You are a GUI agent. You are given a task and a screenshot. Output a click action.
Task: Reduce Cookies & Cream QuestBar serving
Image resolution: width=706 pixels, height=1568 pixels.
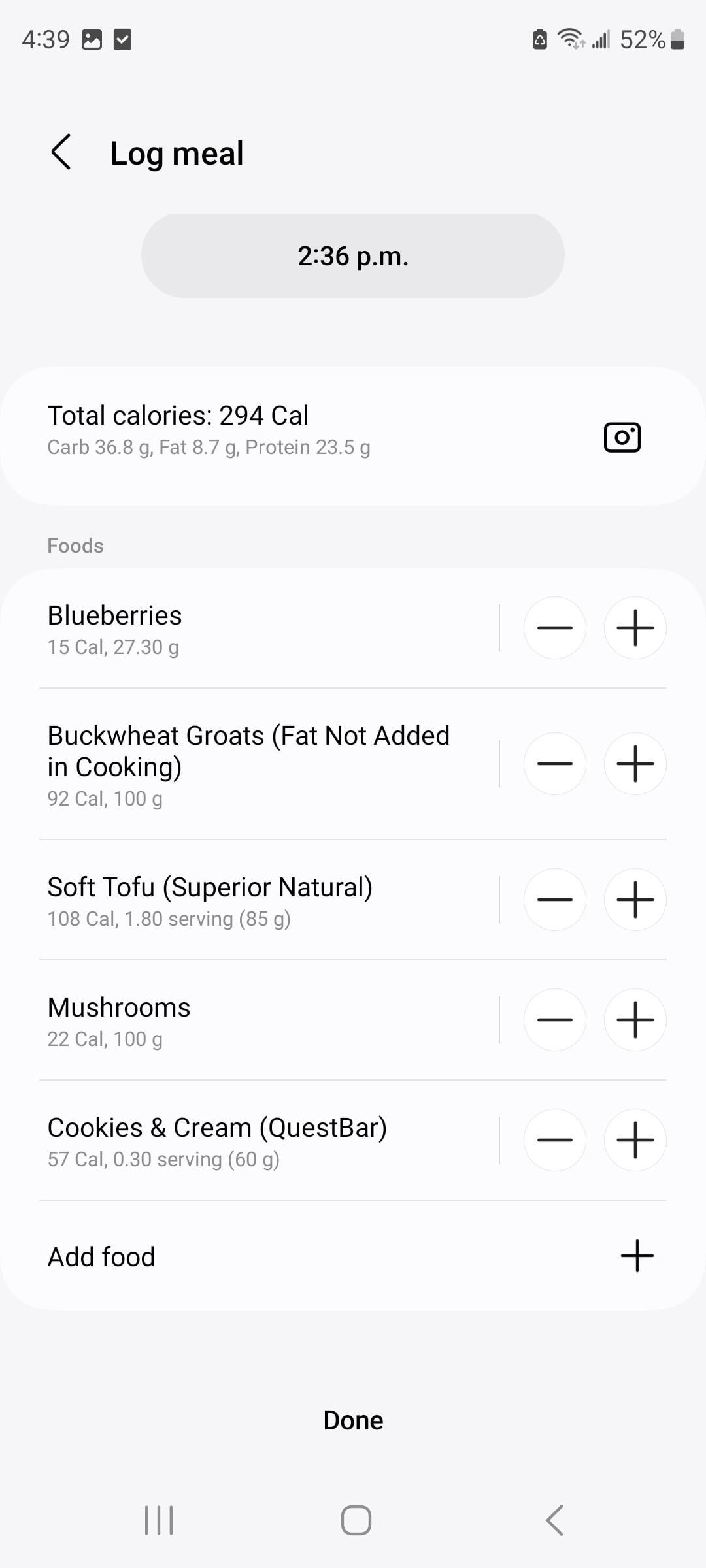(554, 1140)
